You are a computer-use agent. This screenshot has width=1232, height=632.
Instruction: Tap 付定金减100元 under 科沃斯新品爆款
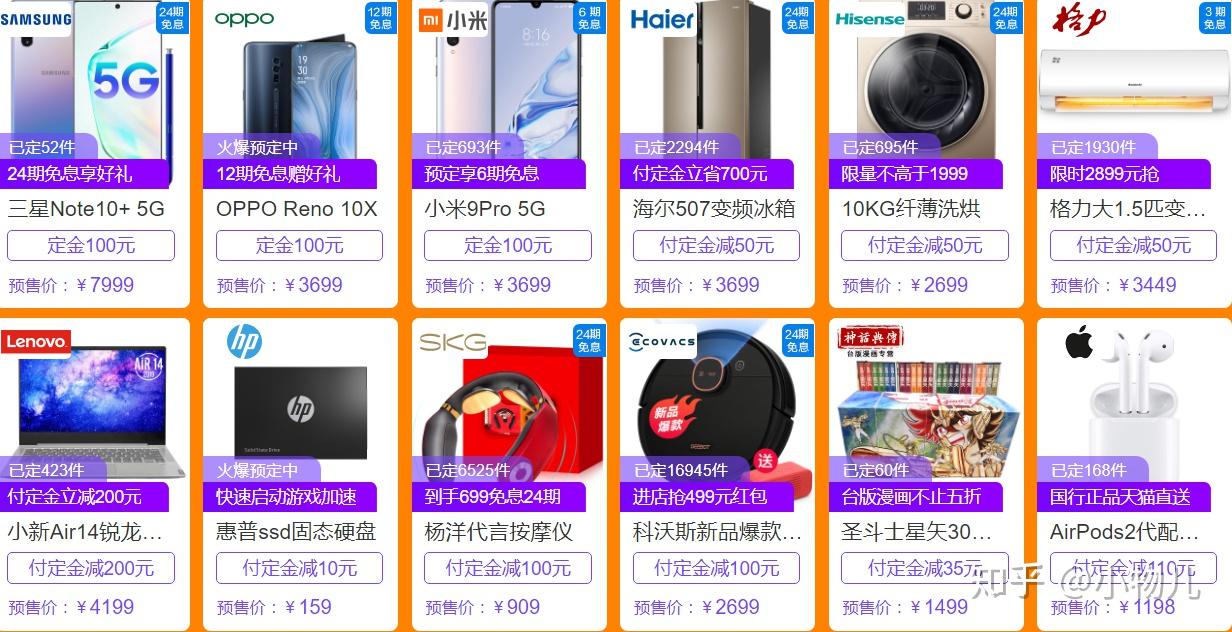[x=716, y=568]
